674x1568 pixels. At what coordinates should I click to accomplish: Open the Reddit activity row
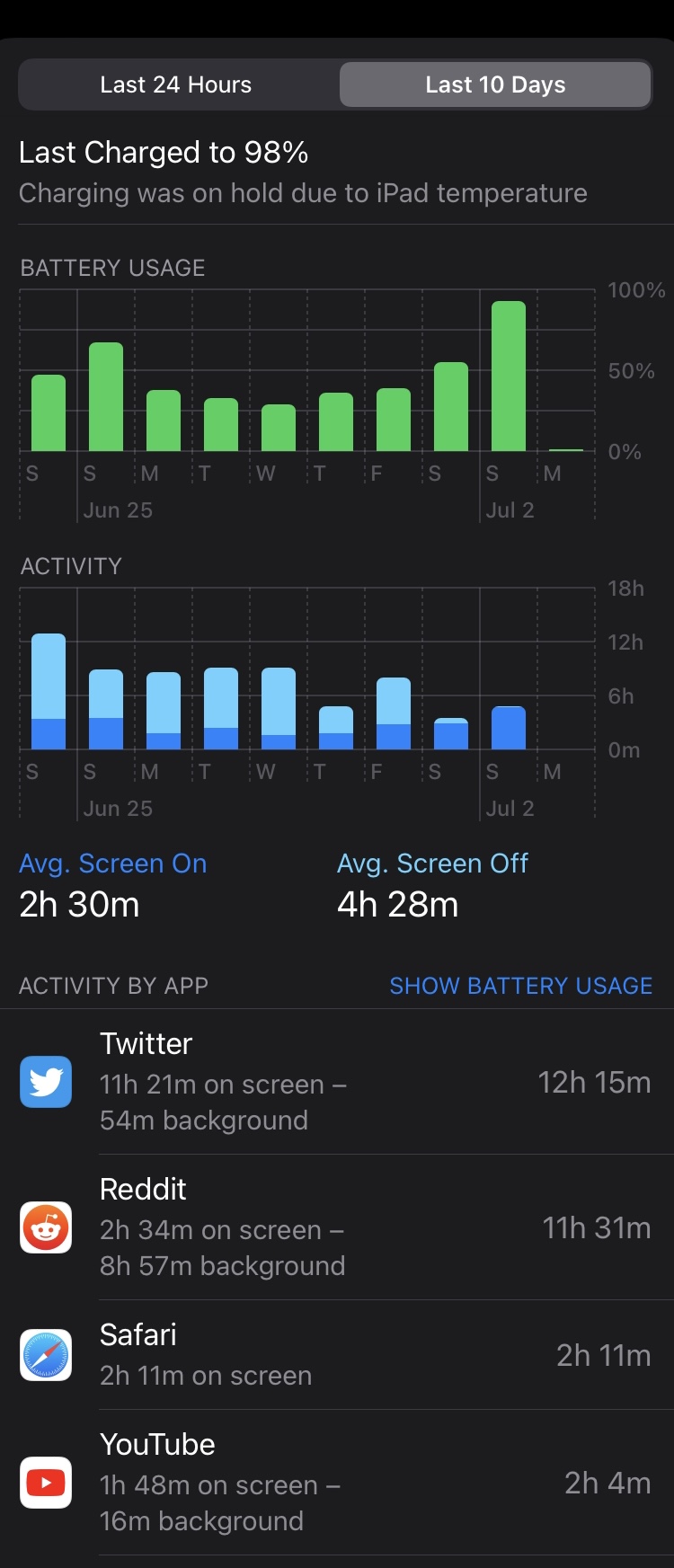click(x=337, y=1227)
